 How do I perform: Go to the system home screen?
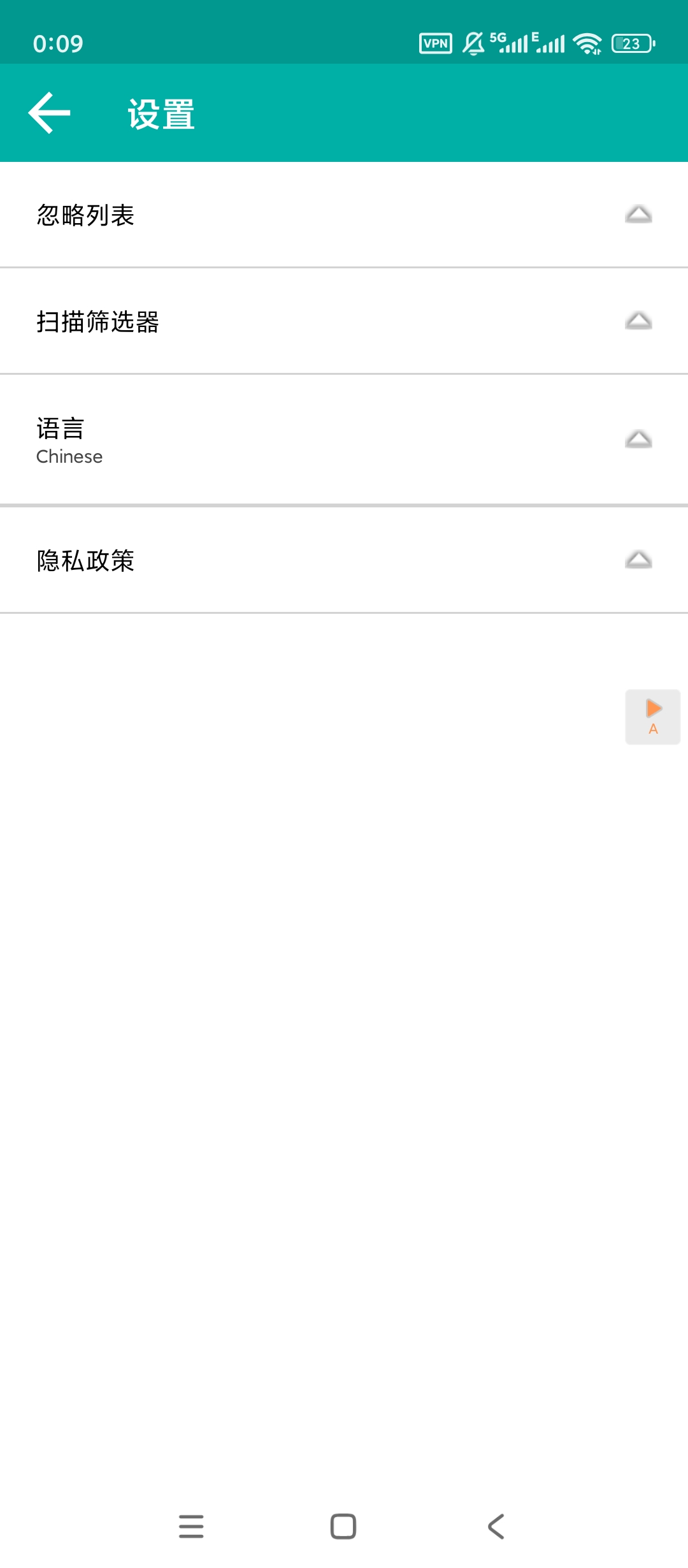(x=343, y=1527)
